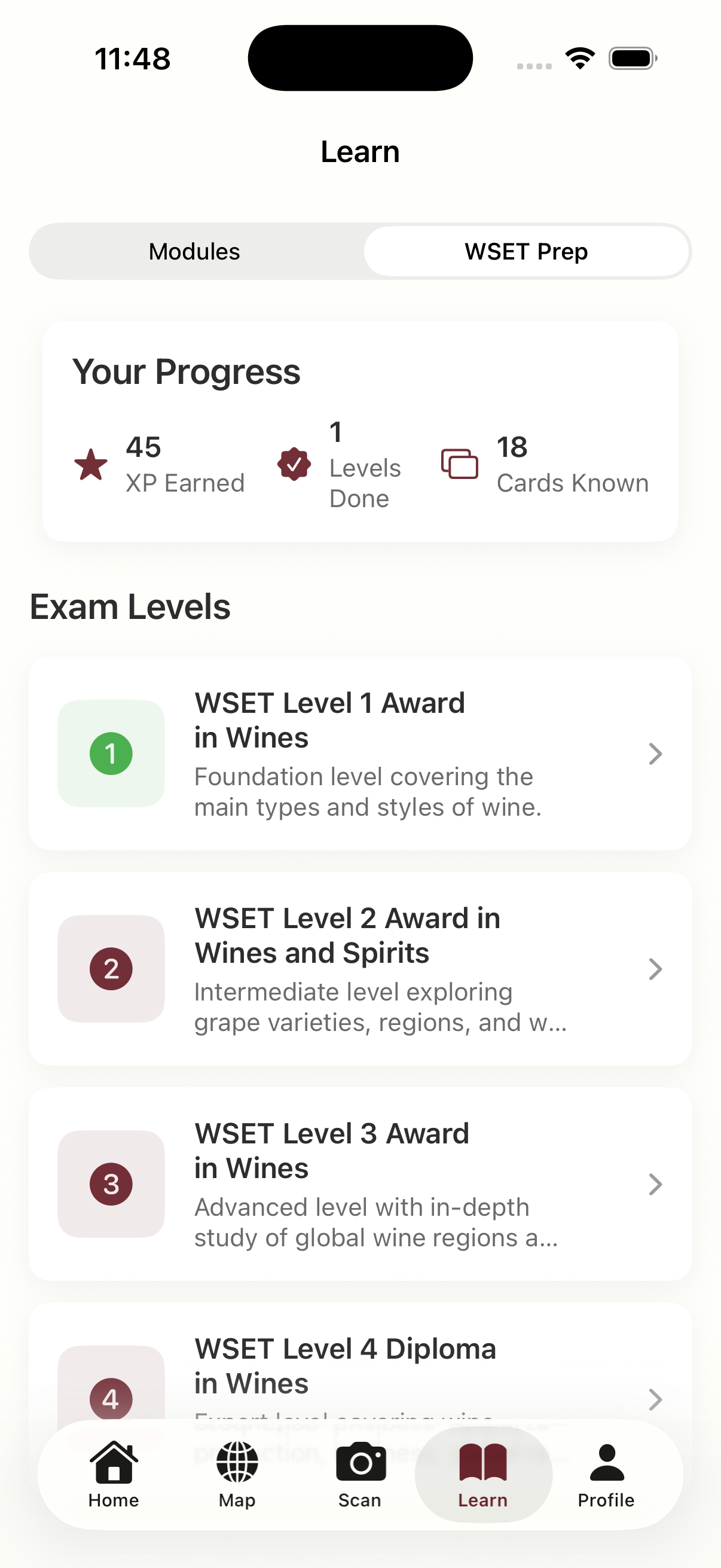Viewport: 721px width, 1568px height.
Task: Tap the Your Progress card
Action: click(360, 429)
